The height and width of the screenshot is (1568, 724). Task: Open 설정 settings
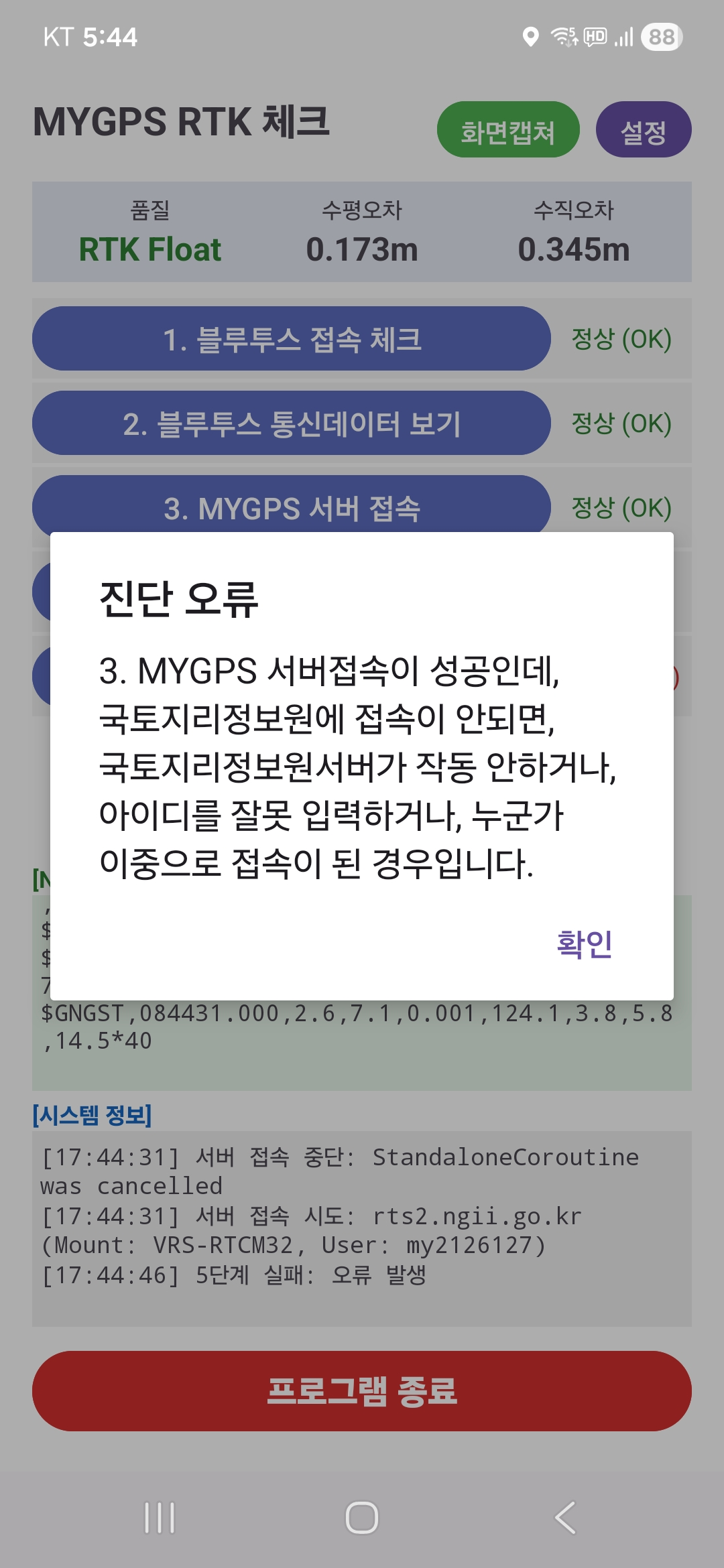[x=643, y=130]
